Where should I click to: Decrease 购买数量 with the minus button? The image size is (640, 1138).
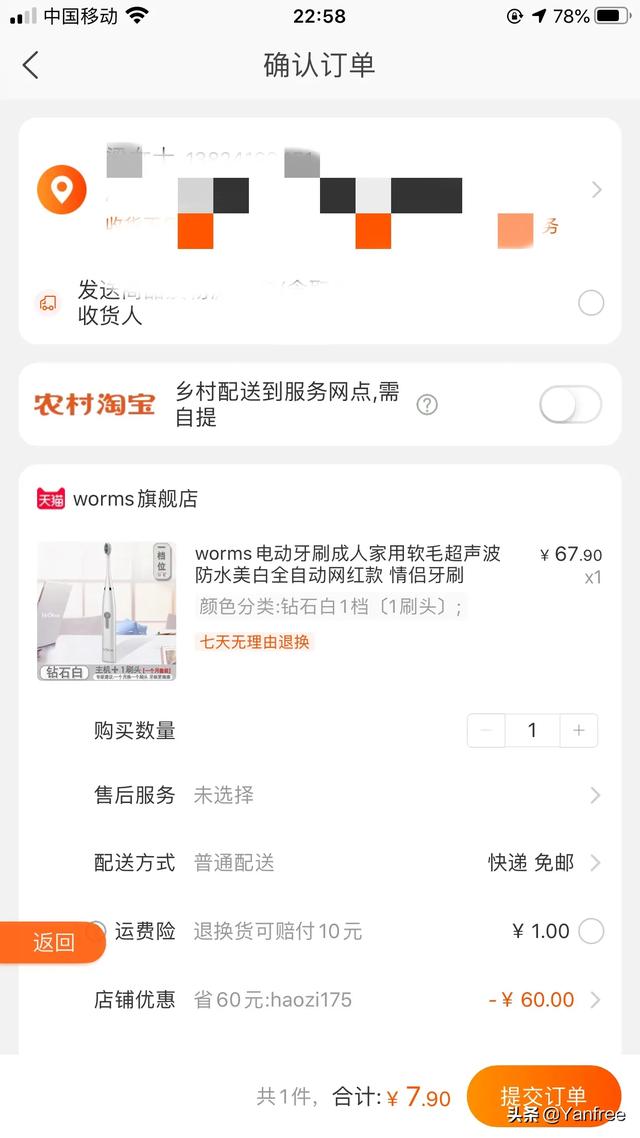point(486,731)
